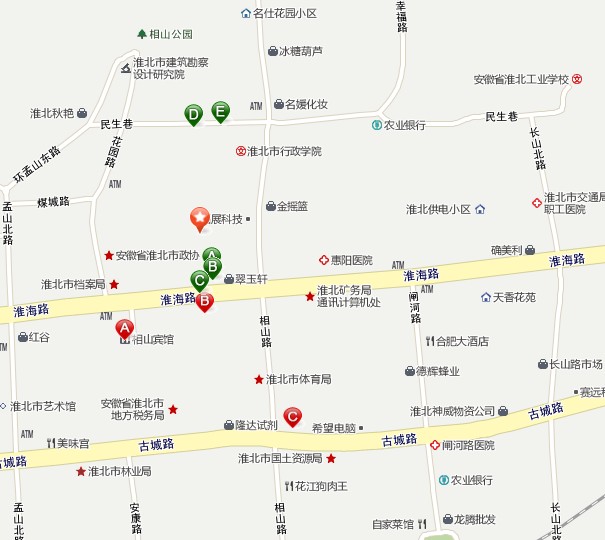
Task: Tap green marker E on 民生巷
Action: (220, 111)
